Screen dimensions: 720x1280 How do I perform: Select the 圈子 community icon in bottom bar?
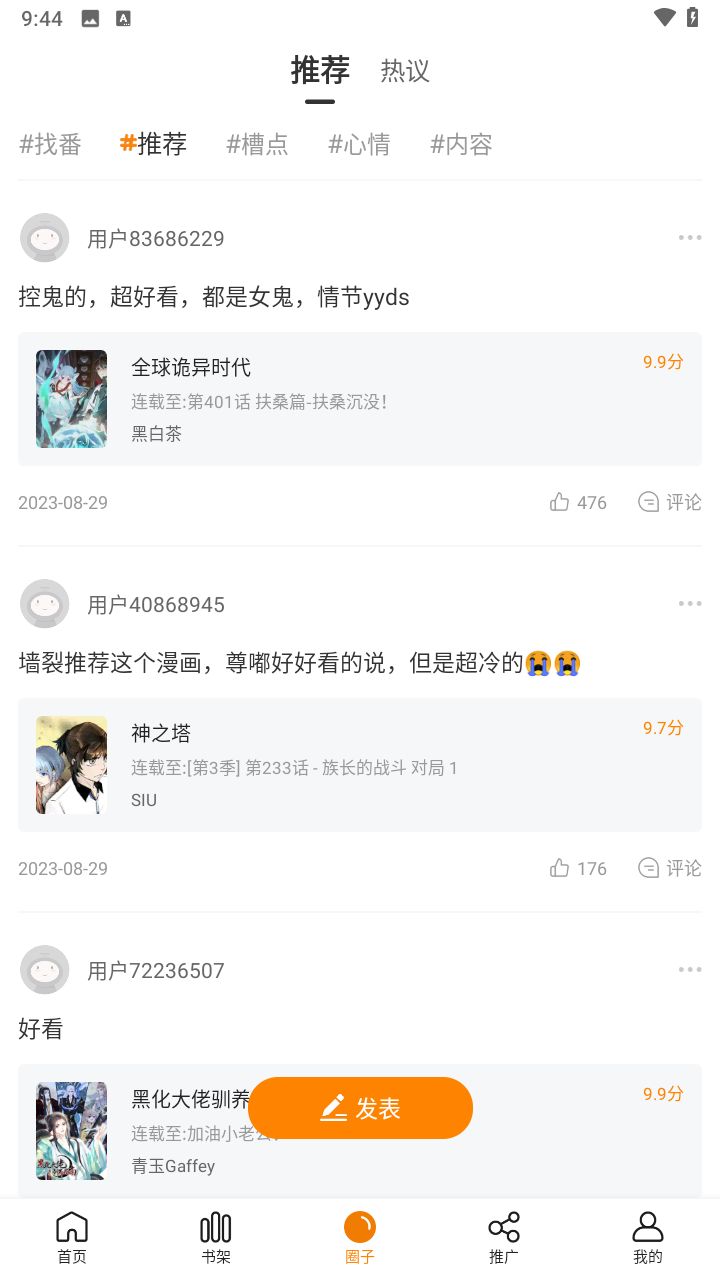360,1235
